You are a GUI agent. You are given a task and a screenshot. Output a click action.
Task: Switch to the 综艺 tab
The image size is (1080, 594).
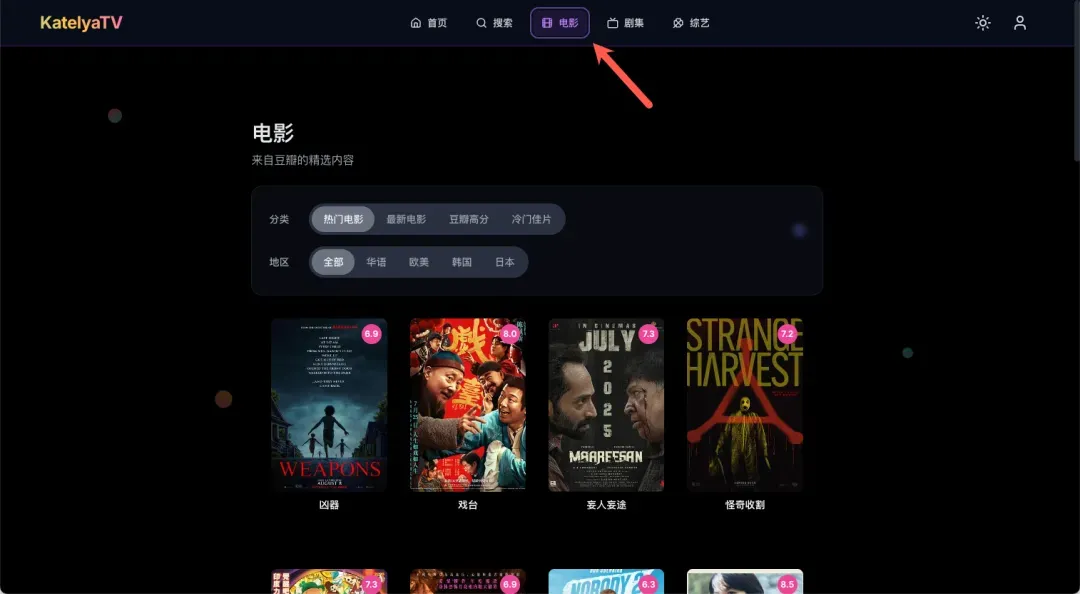691,23
